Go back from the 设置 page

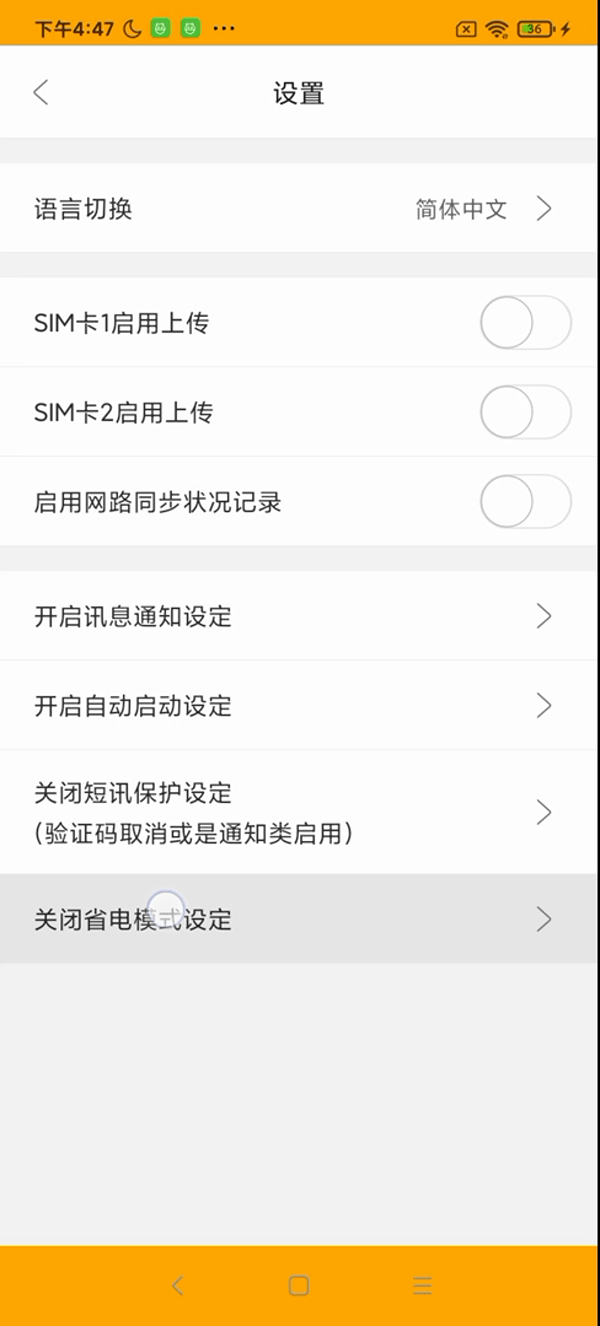40,93
